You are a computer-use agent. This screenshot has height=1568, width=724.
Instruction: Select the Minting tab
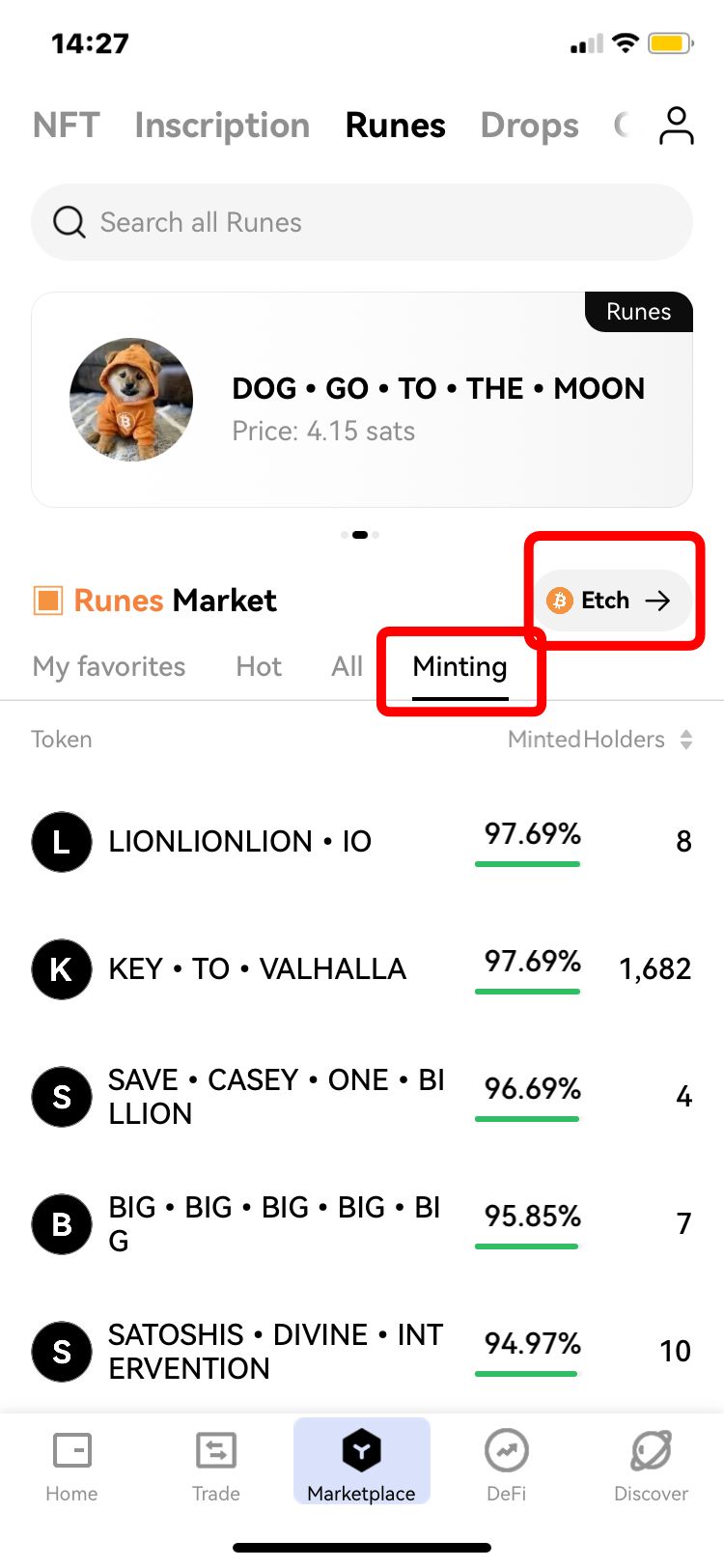[x=459, y=666]
